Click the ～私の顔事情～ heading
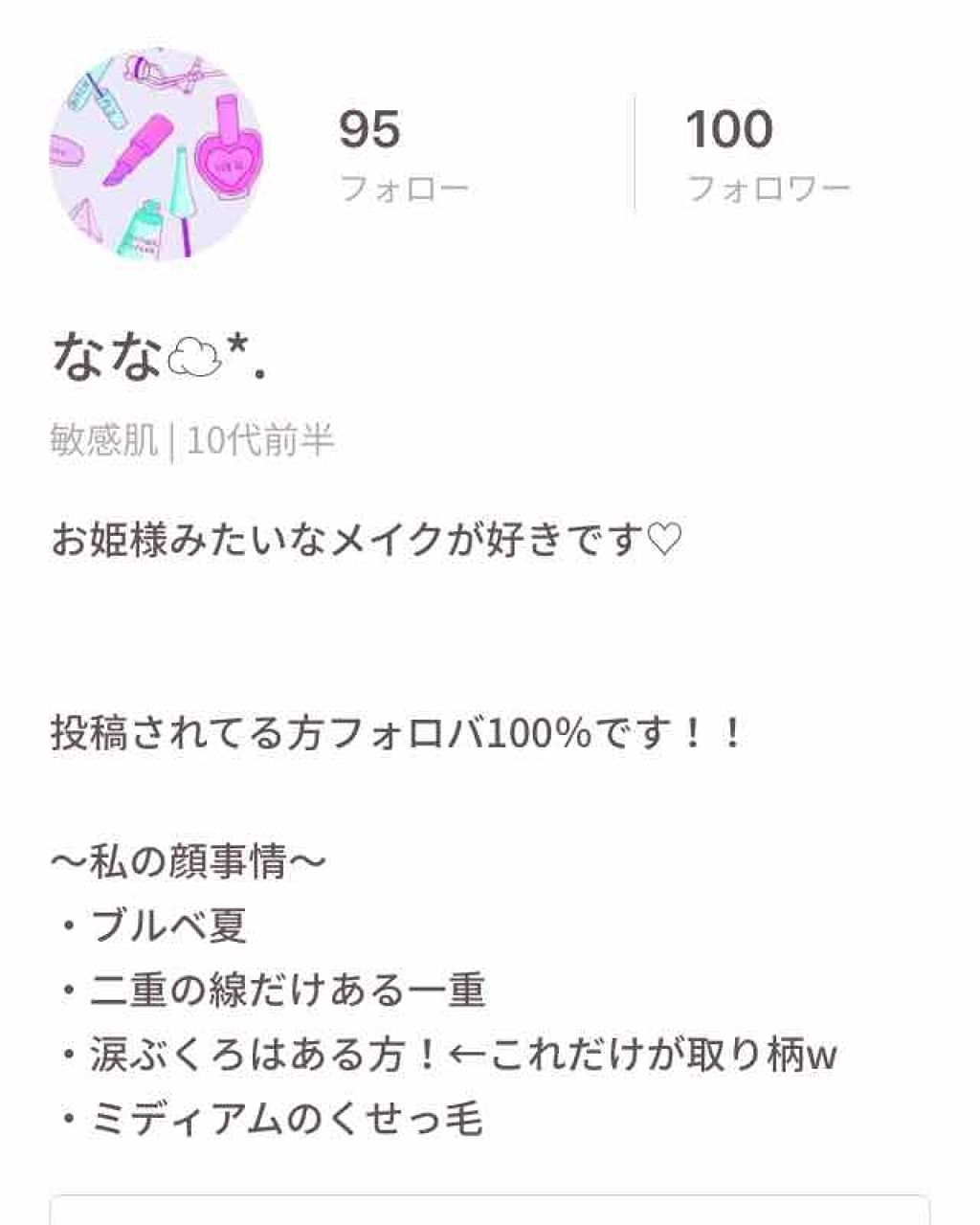980x1225 pixels. coord(188,859)
